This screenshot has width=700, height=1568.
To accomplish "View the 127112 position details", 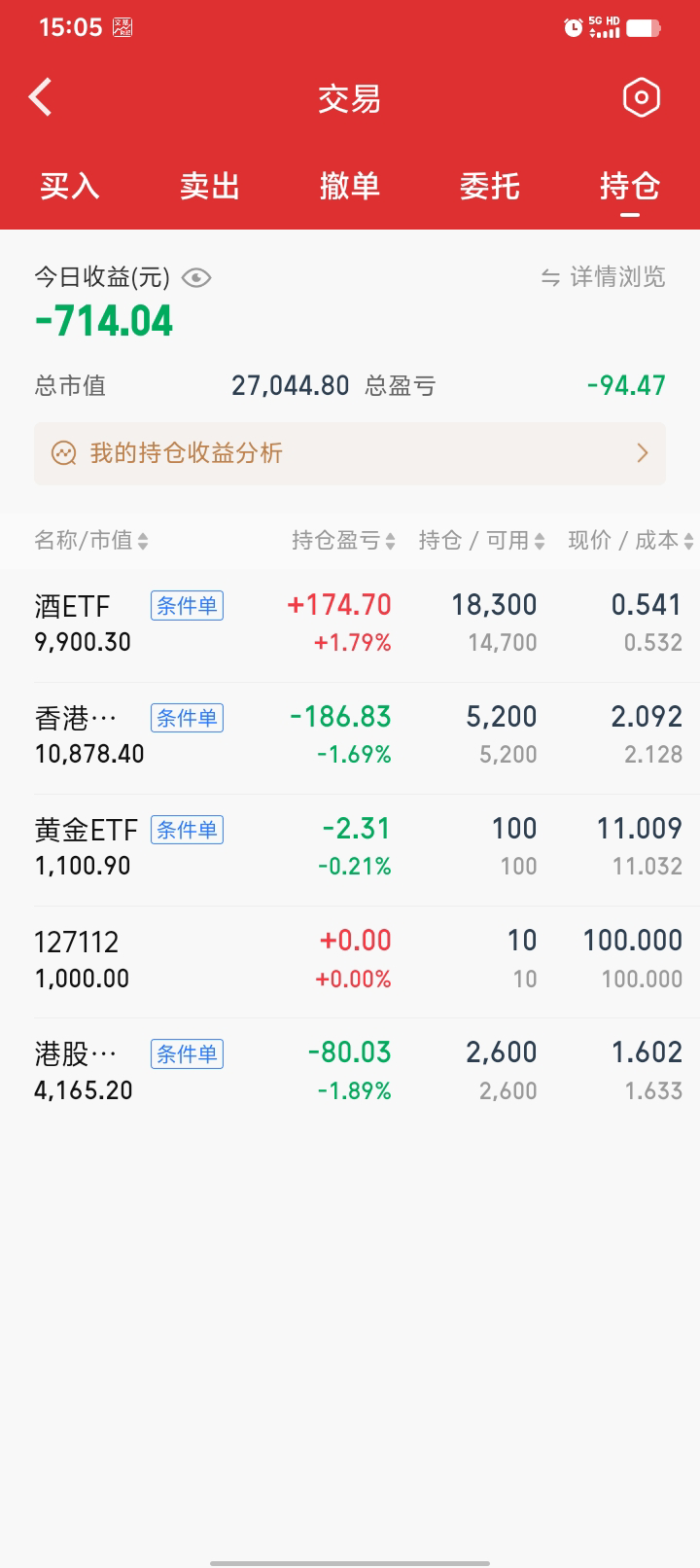I will 350,959.
